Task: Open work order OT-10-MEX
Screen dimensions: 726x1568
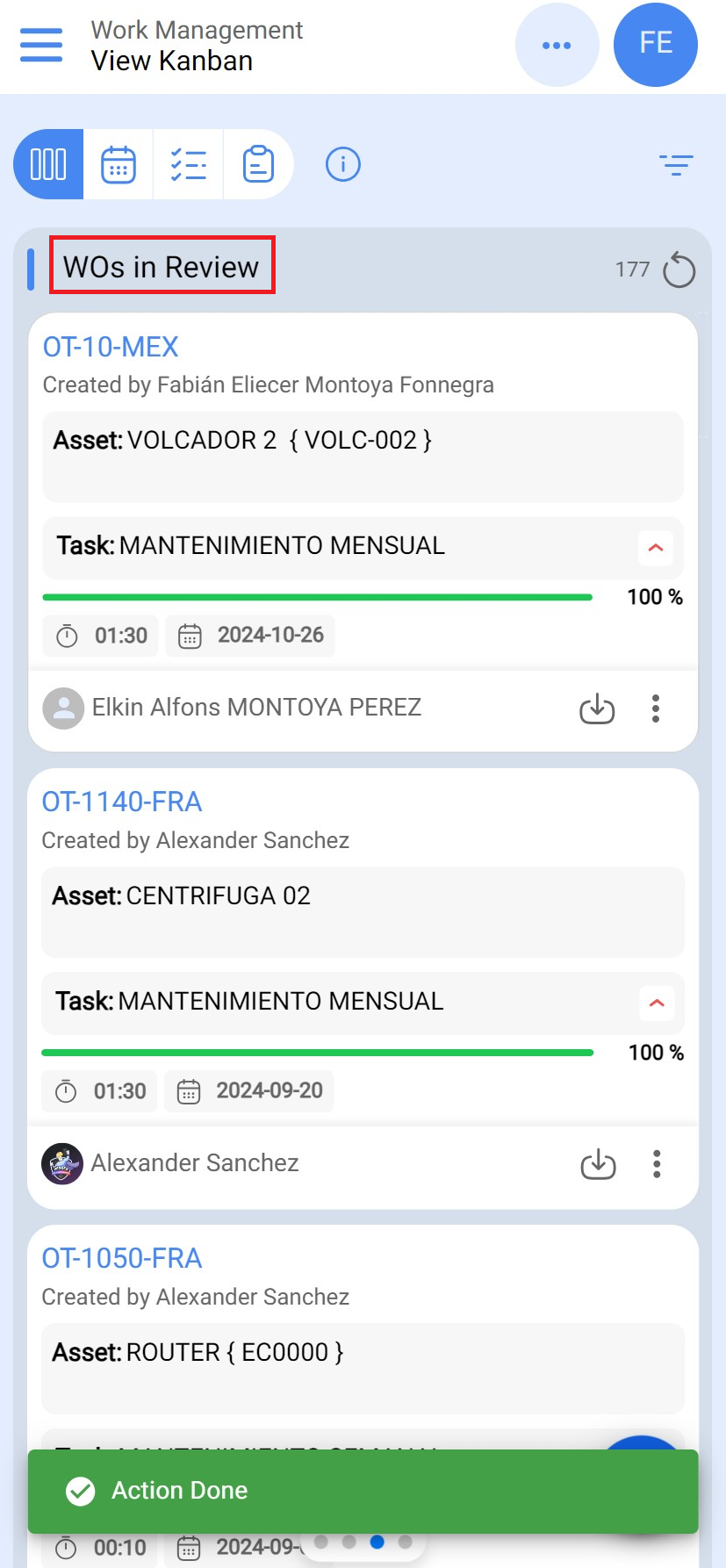Action: (111, 347)
